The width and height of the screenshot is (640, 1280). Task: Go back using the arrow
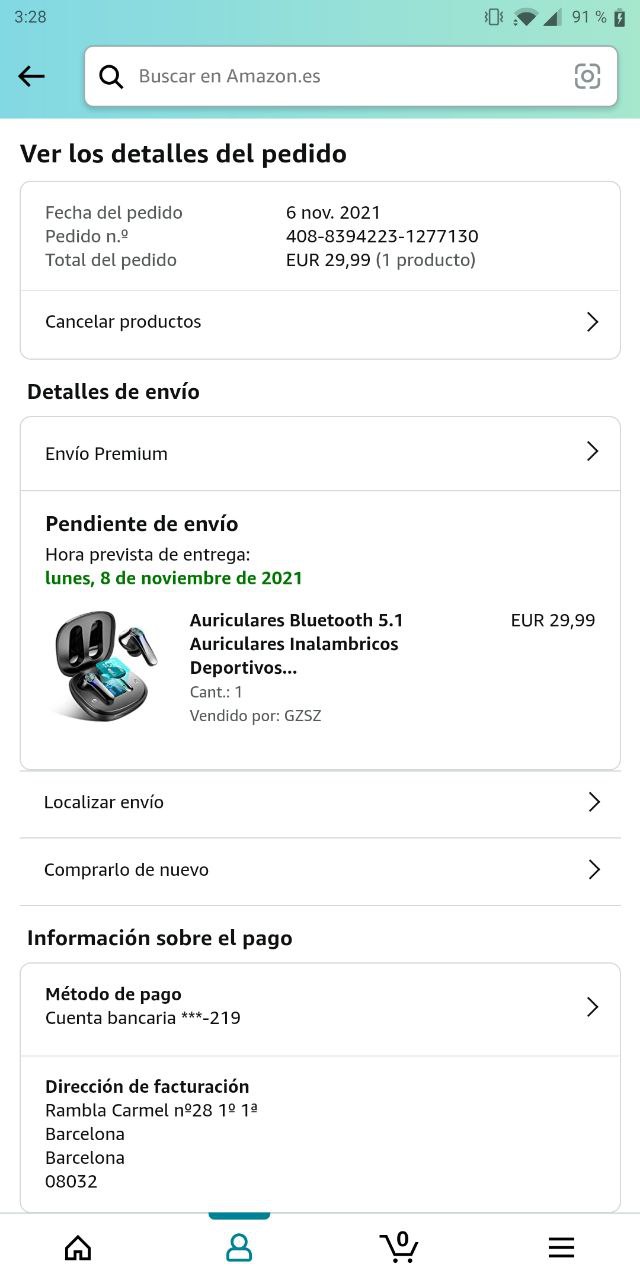pyautogui.click(x=32, y=76)
